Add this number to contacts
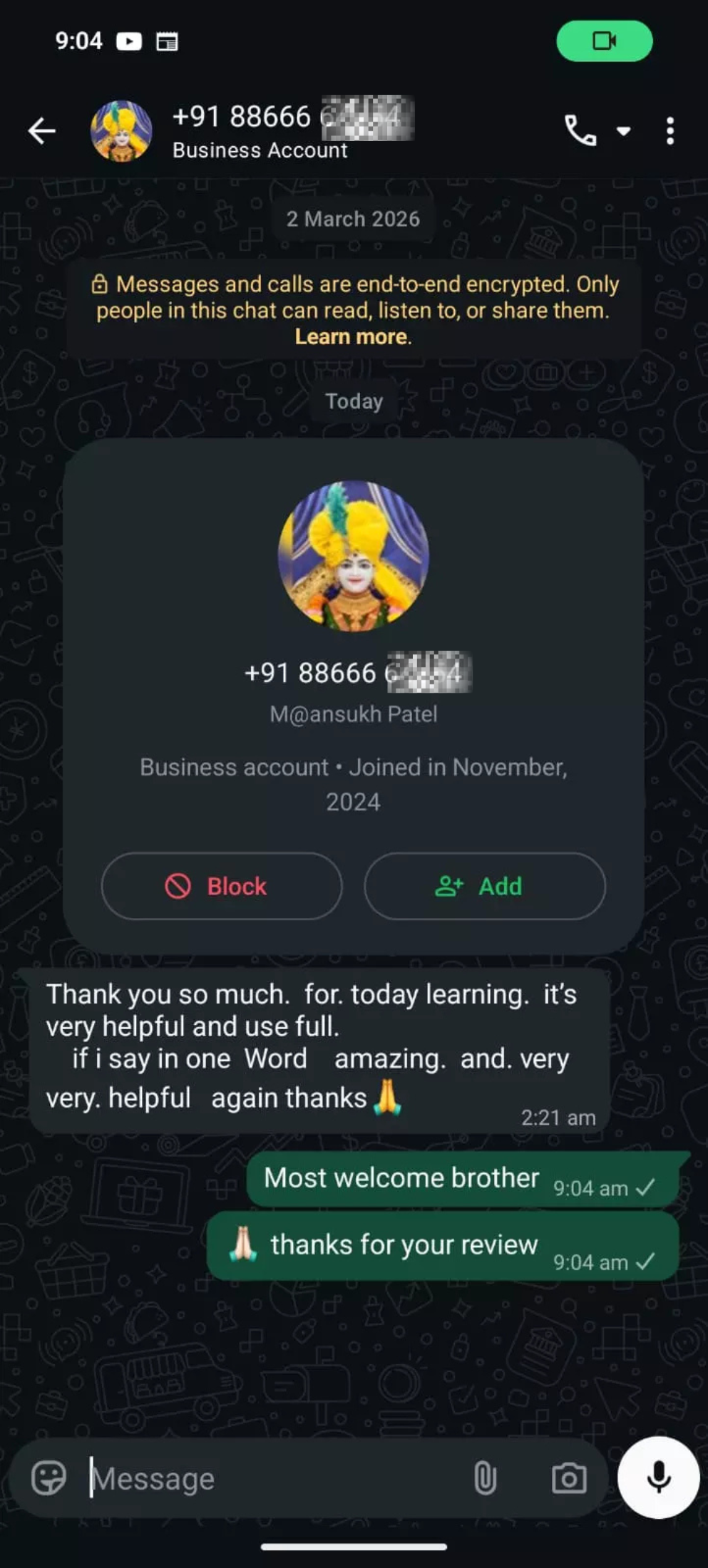 (485, 886)
